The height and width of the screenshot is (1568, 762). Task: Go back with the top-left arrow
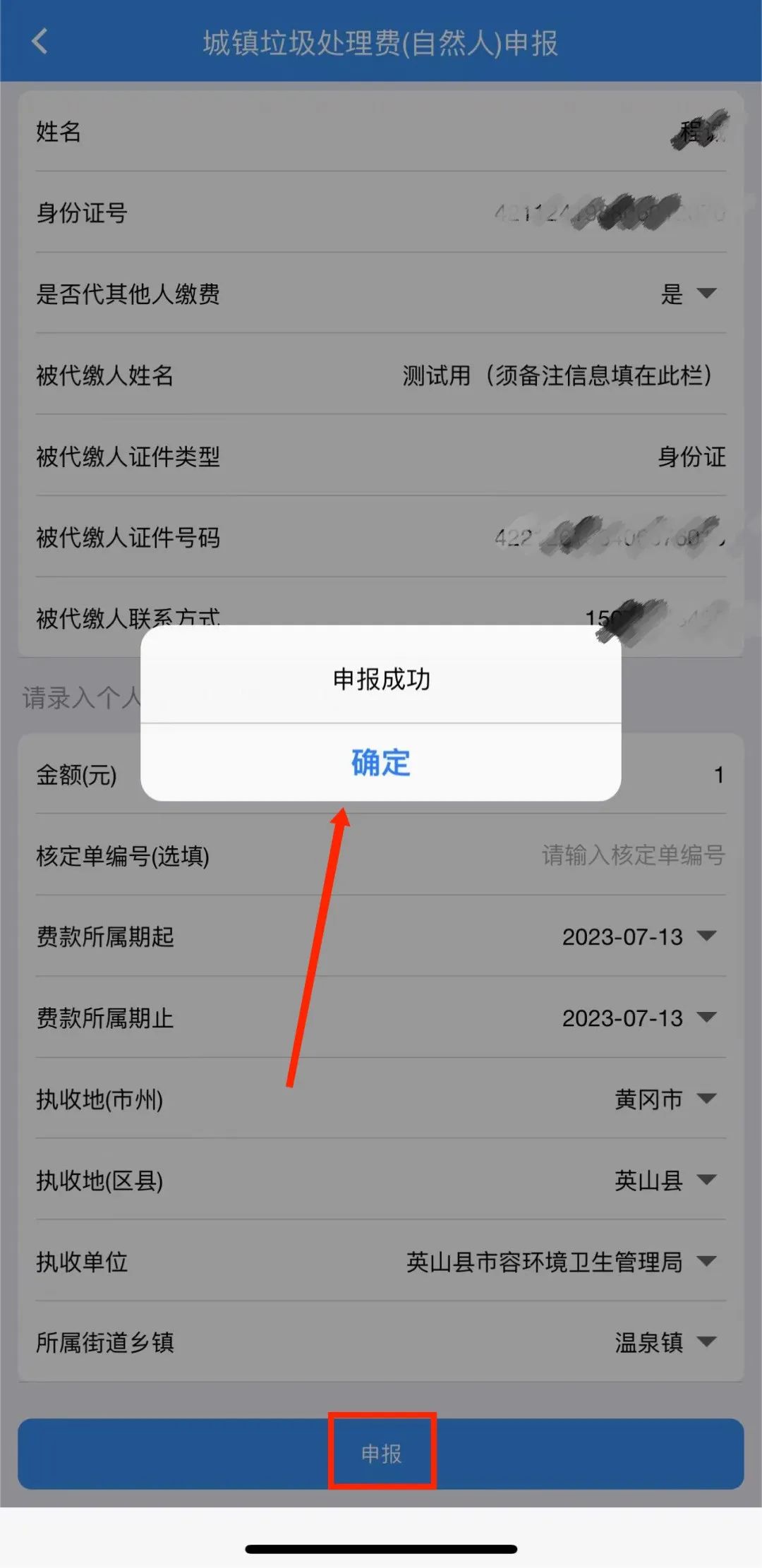click(40, 42)
